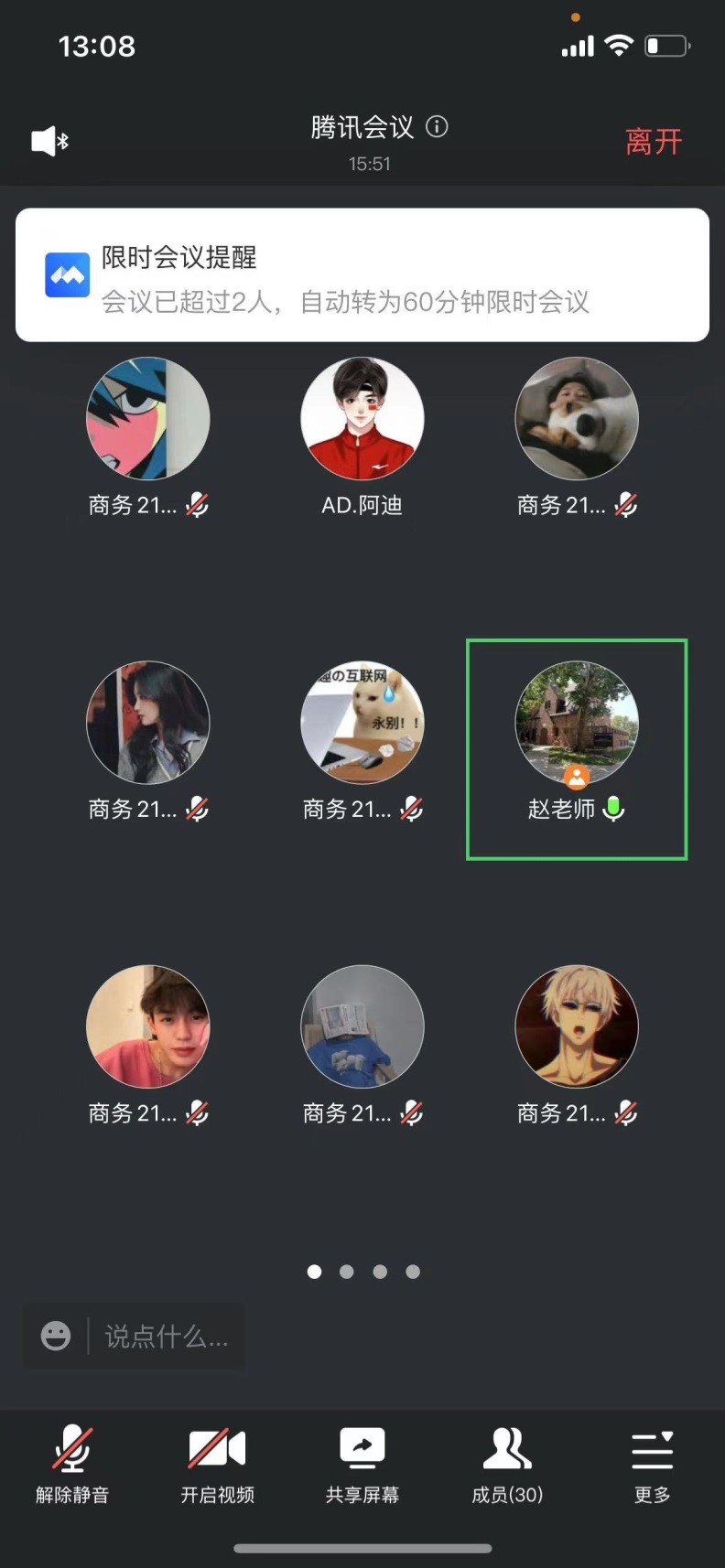Unmute microphone with 解除静音
The image size is (725, 1568).
72,1464
